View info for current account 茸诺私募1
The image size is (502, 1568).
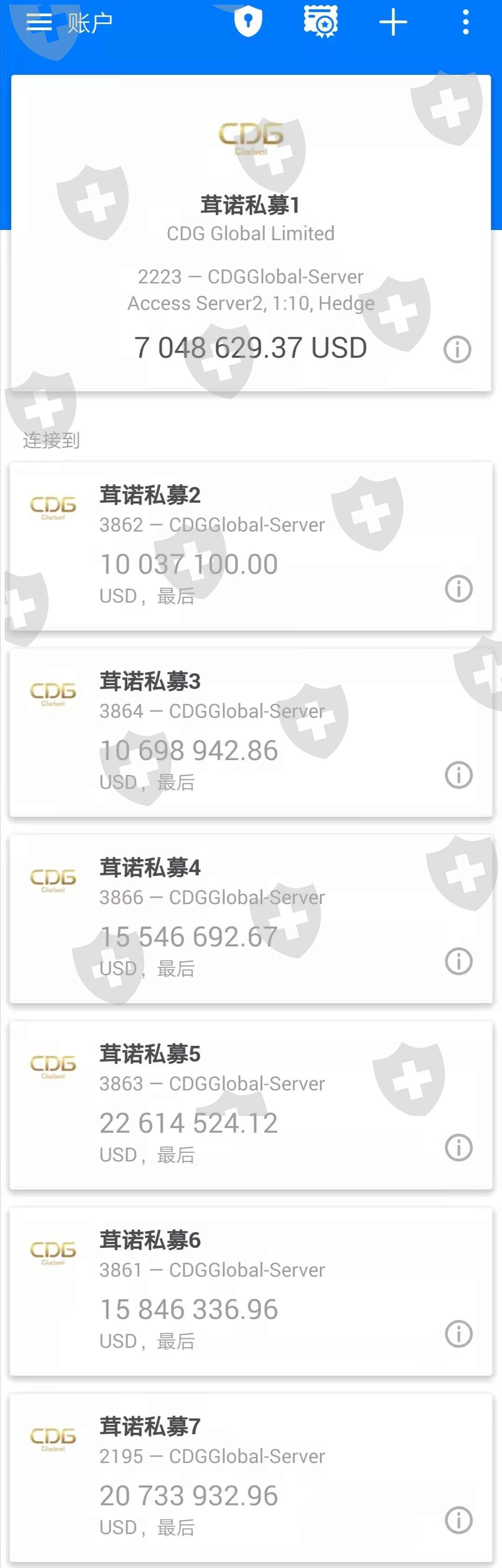pos(457,349)
